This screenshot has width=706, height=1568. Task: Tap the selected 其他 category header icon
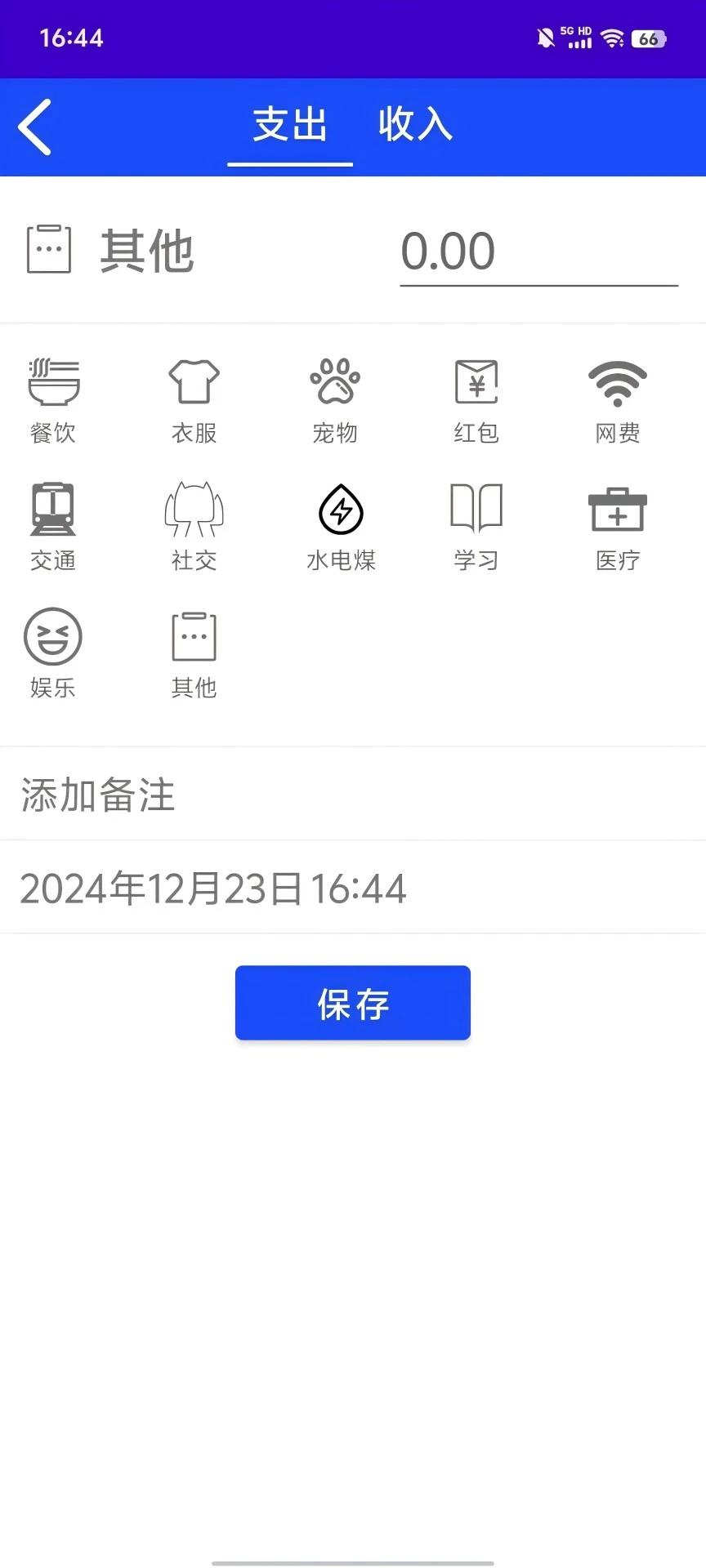49,250
